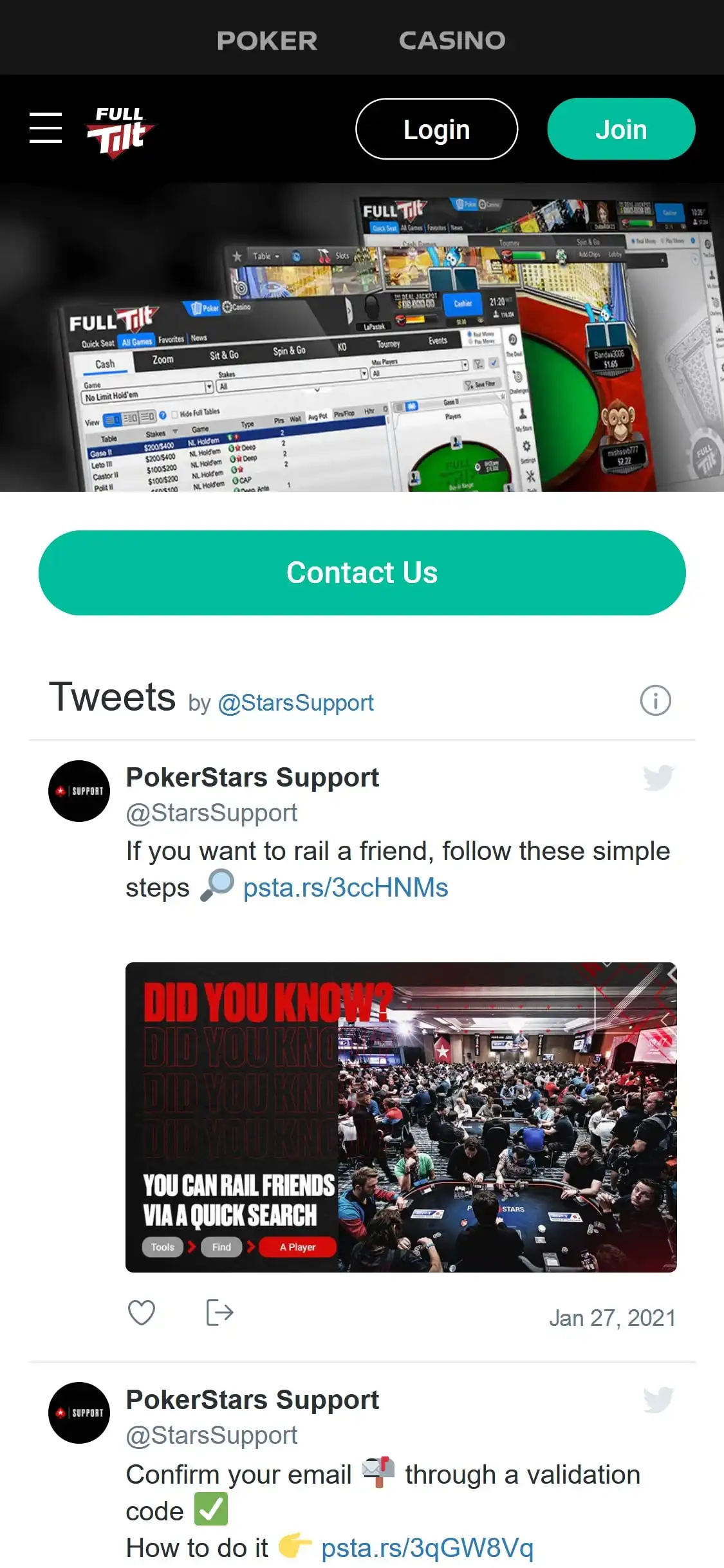Switch to the Poker tab
The height and width of the screenshot is (1568, 724).
(267, 41)
